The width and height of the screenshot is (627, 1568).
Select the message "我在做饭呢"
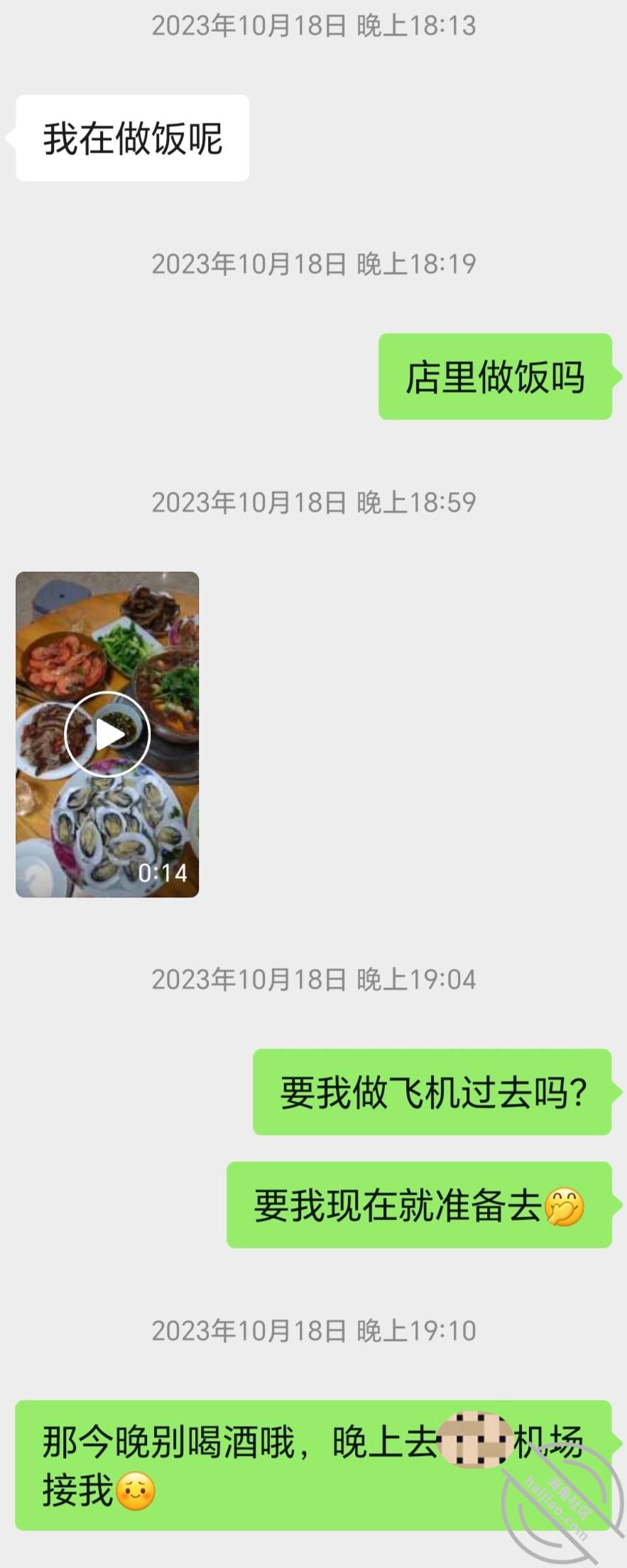[x=132, y=139]
